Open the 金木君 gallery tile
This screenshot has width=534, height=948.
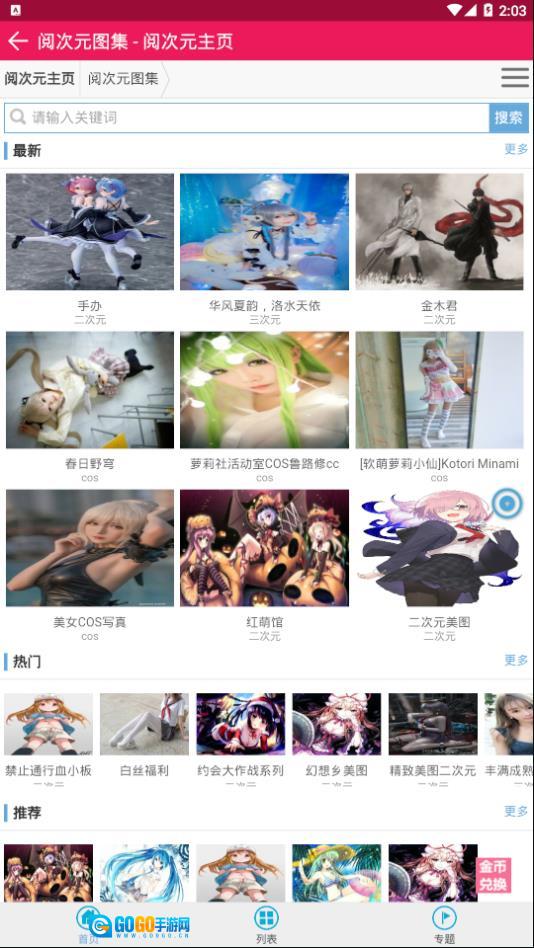[439, 249]
